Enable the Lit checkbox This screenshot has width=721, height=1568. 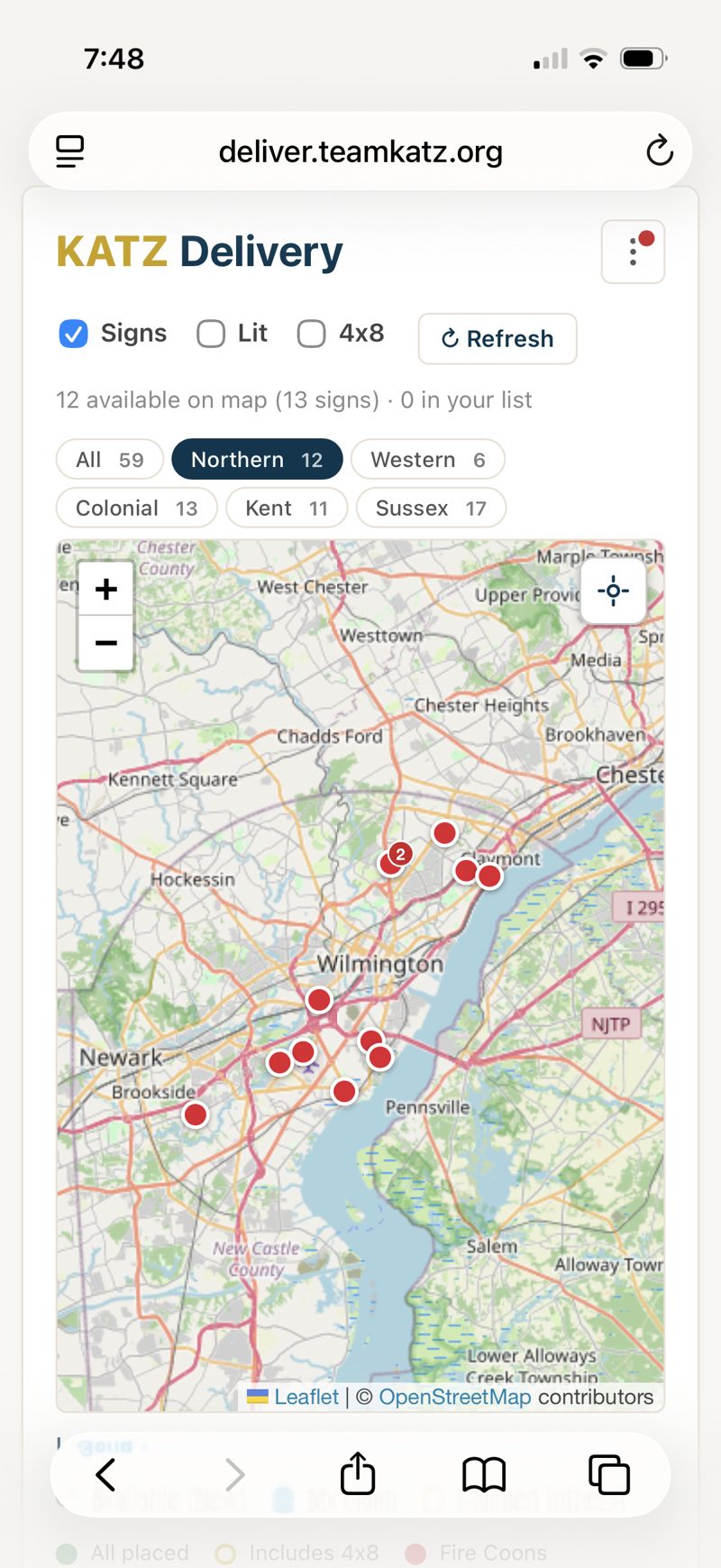pos(211,334)
